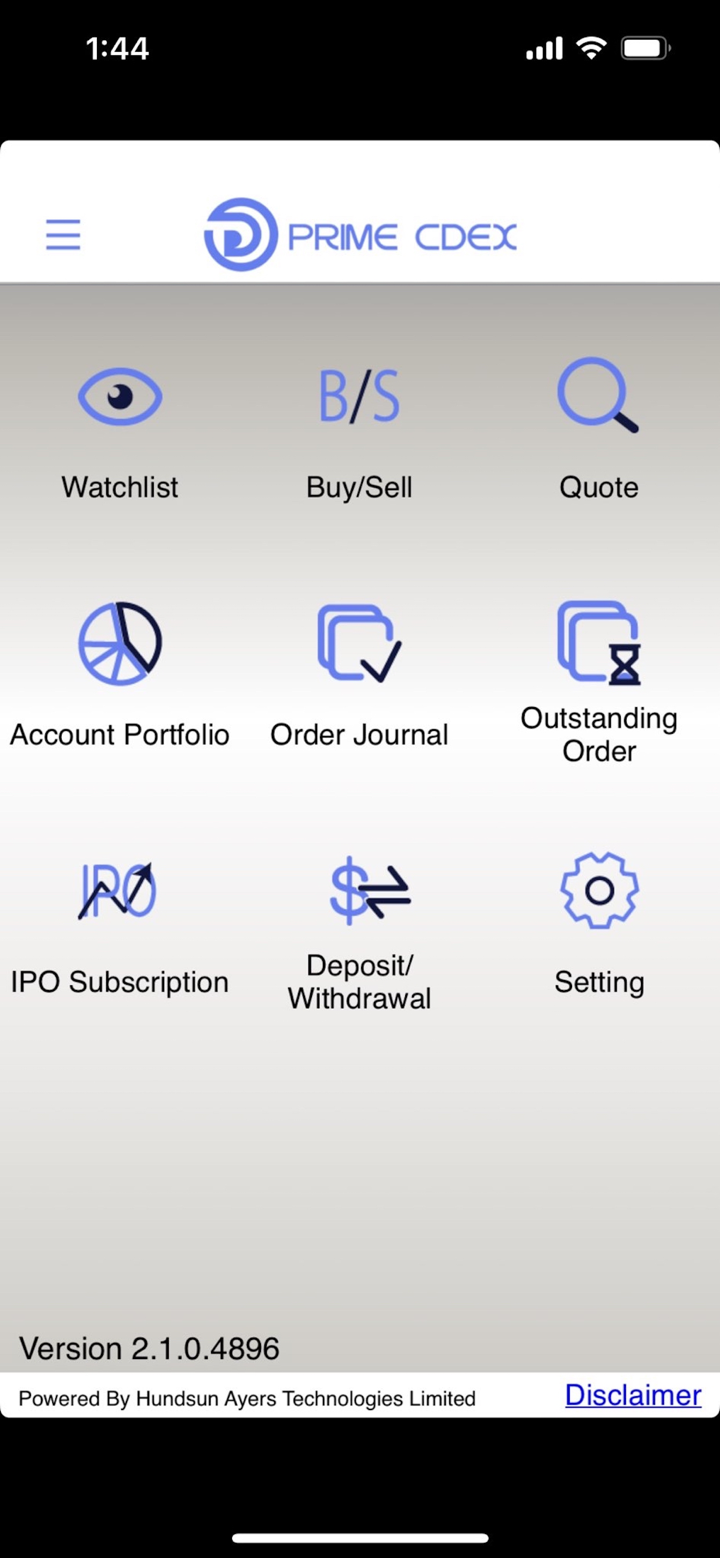720x1558 pixels.
Task: Tap the Version 2.1.0.4896 text
Action: point(150,1348)
